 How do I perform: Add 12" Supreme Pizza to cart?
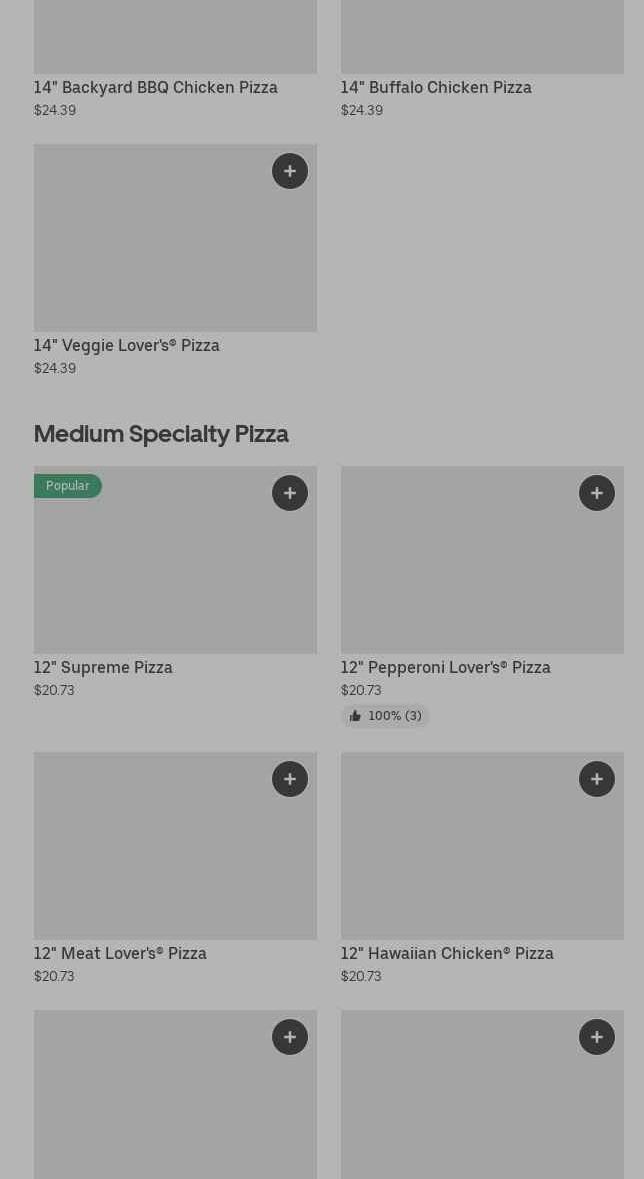tap(290, 493)
